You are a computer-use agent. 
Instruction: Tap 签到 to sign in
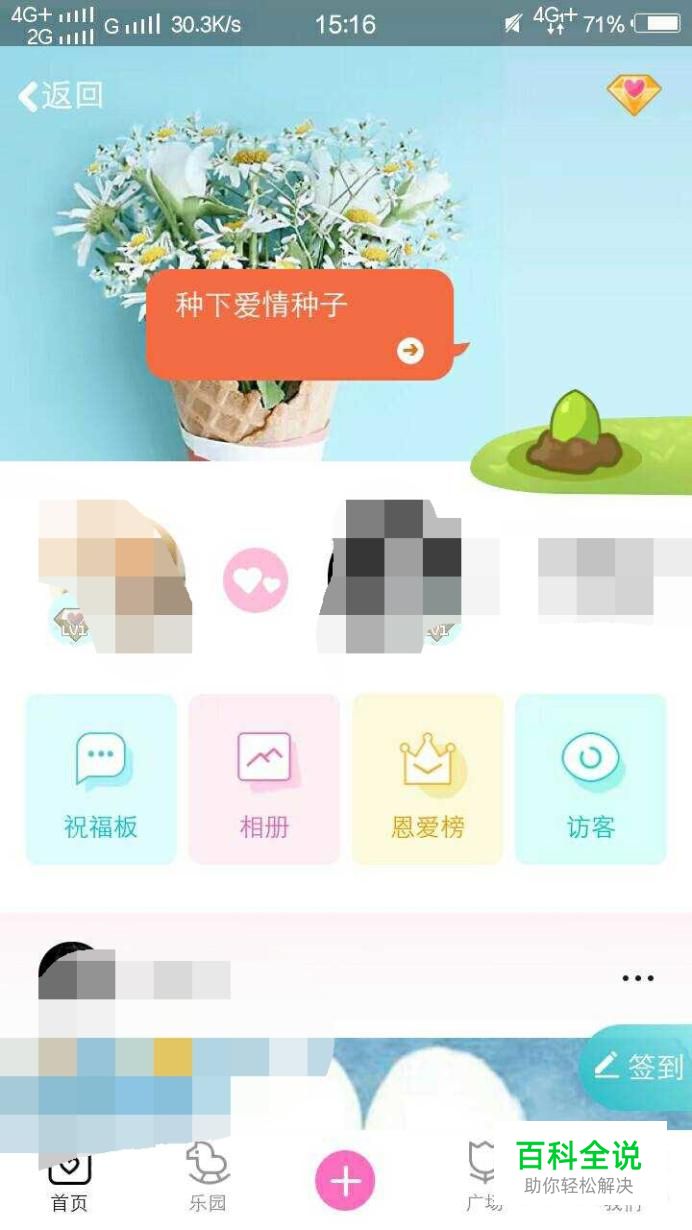point(638,1067)
